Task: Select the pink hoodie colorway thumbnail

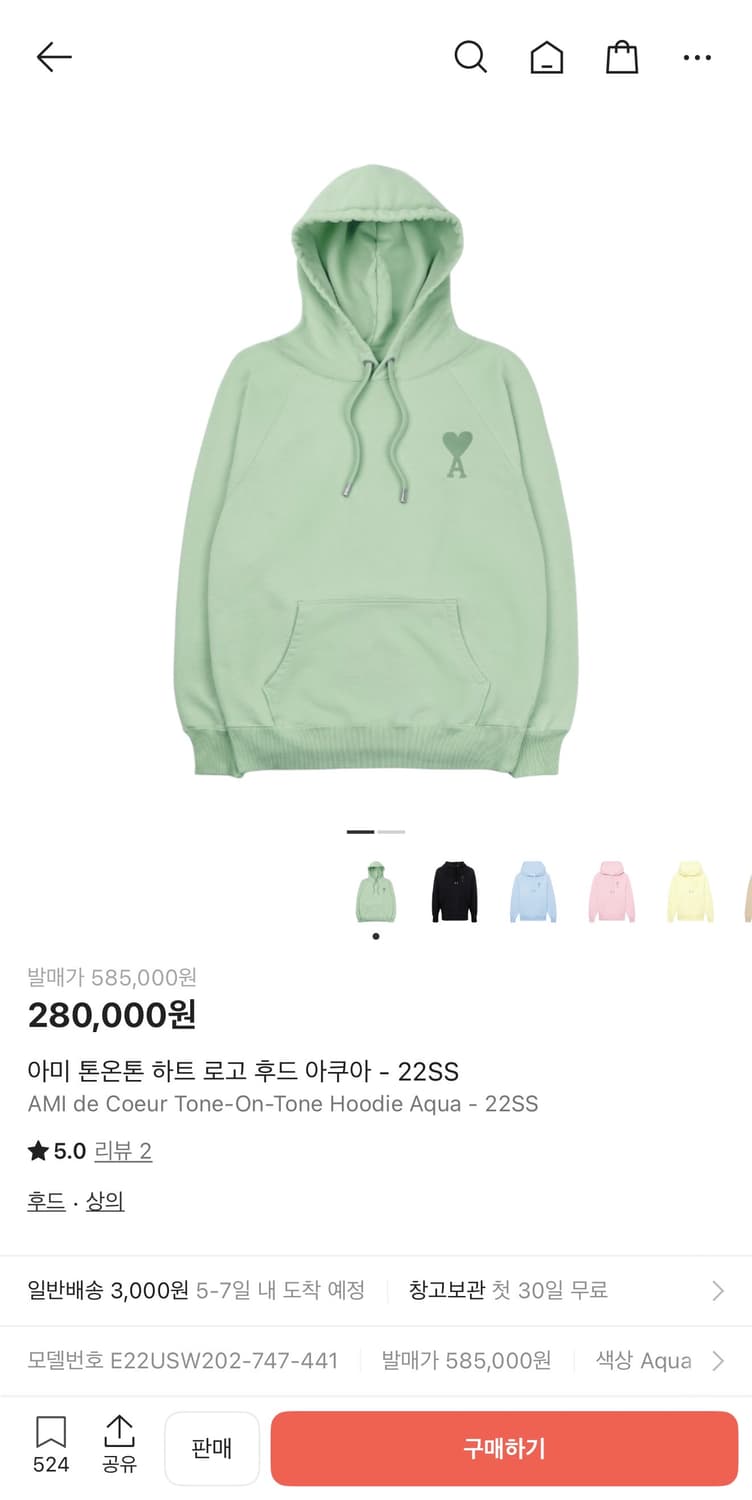Action: [x=611, y=890]
